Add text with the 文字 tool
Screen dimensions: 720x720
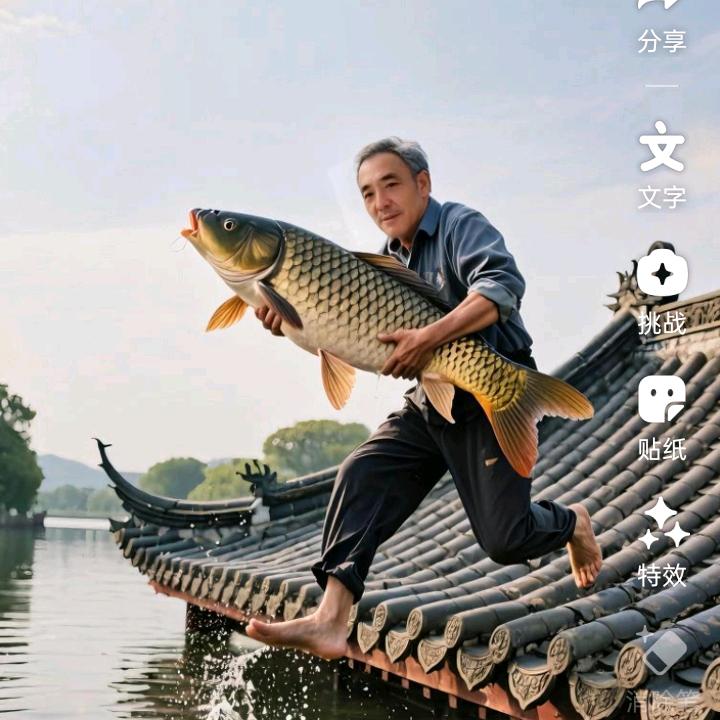click(662, 164)
